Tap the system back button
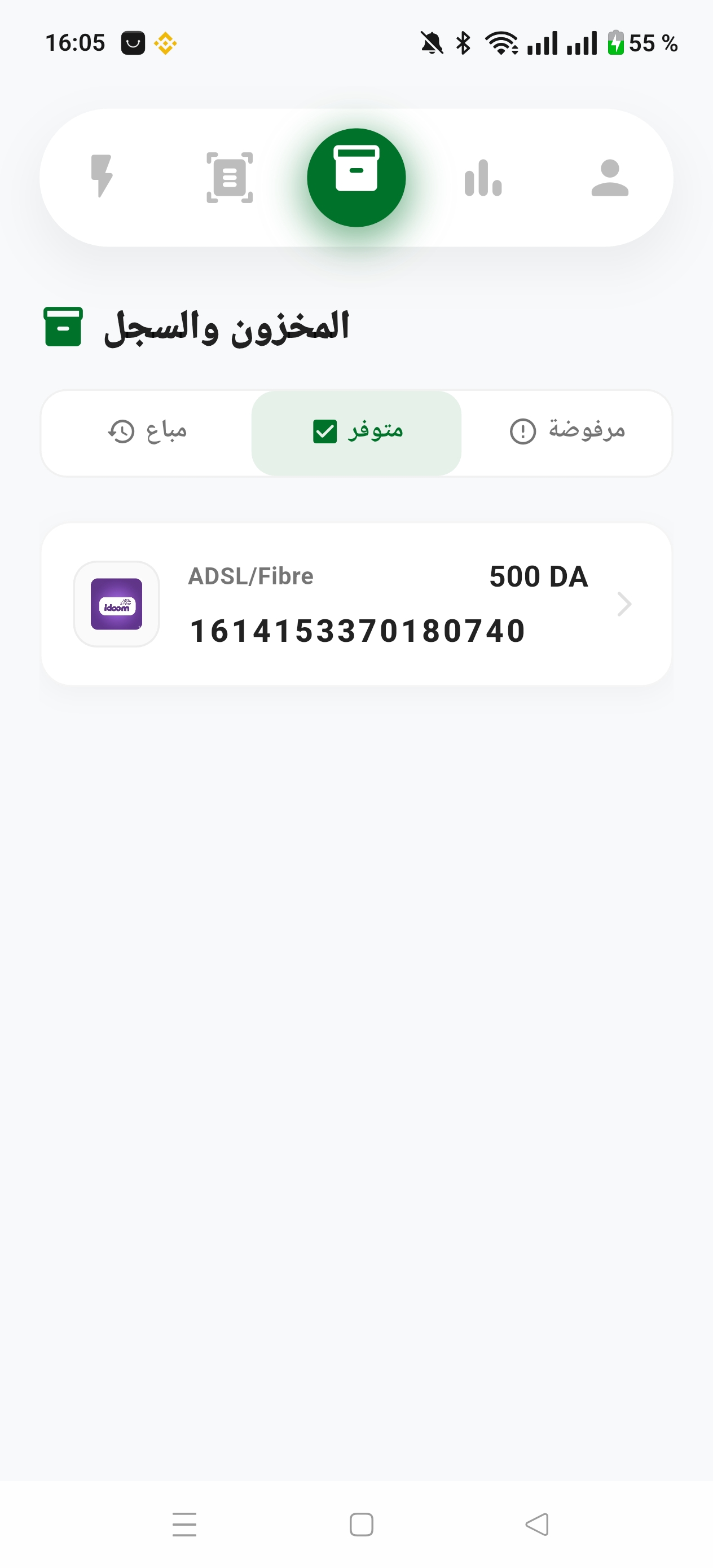This screenshot has height=1568, width=713. pos(536,1524)
